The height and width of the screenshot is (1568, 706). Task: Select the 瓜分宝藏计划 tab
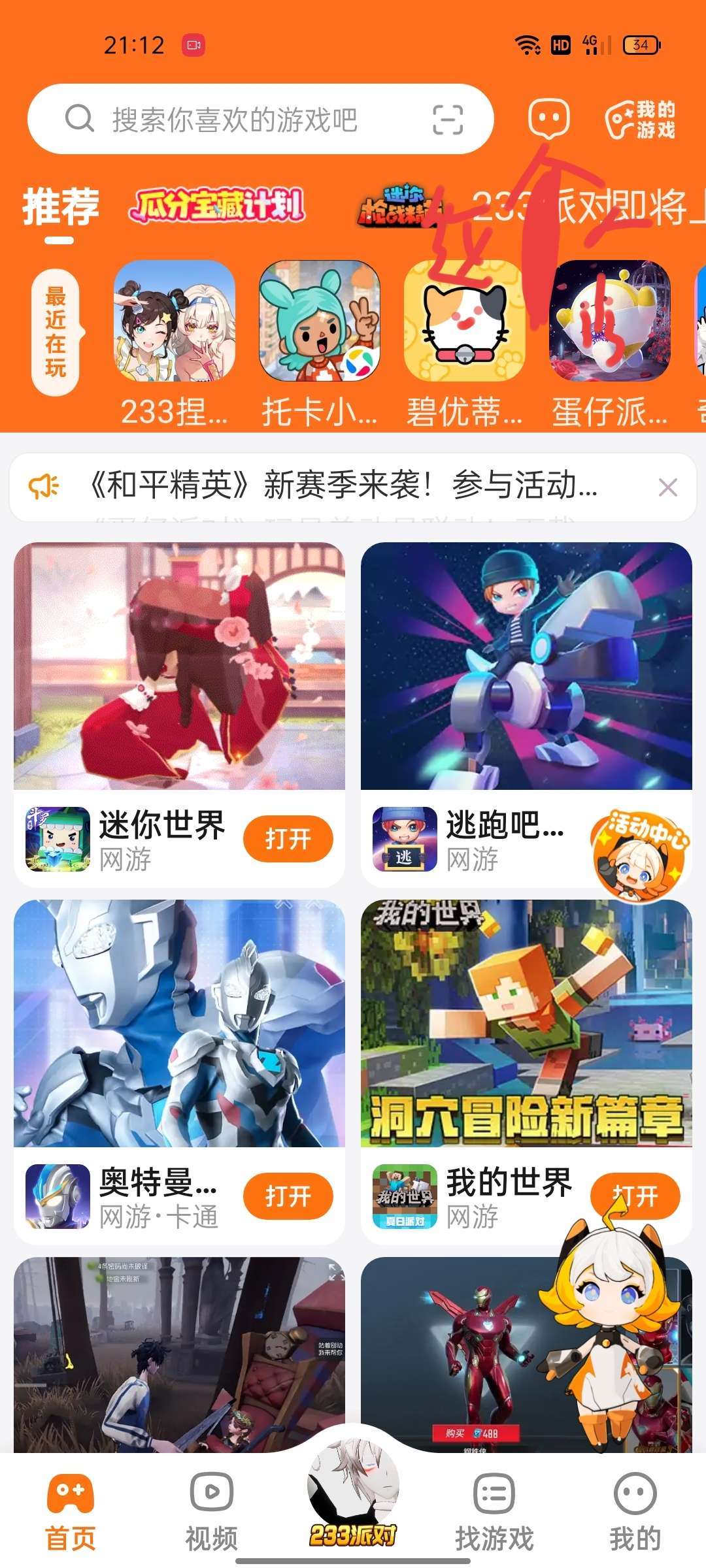(x=217, y=206)
